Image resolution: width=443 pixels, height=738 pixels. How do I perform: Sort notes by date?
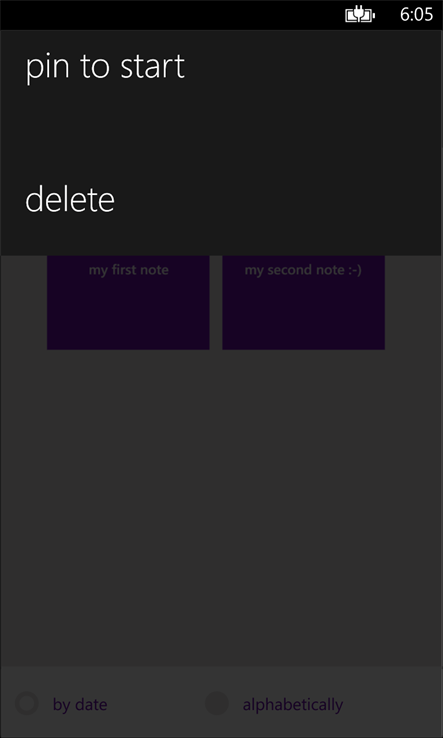[x=61, y=705]
